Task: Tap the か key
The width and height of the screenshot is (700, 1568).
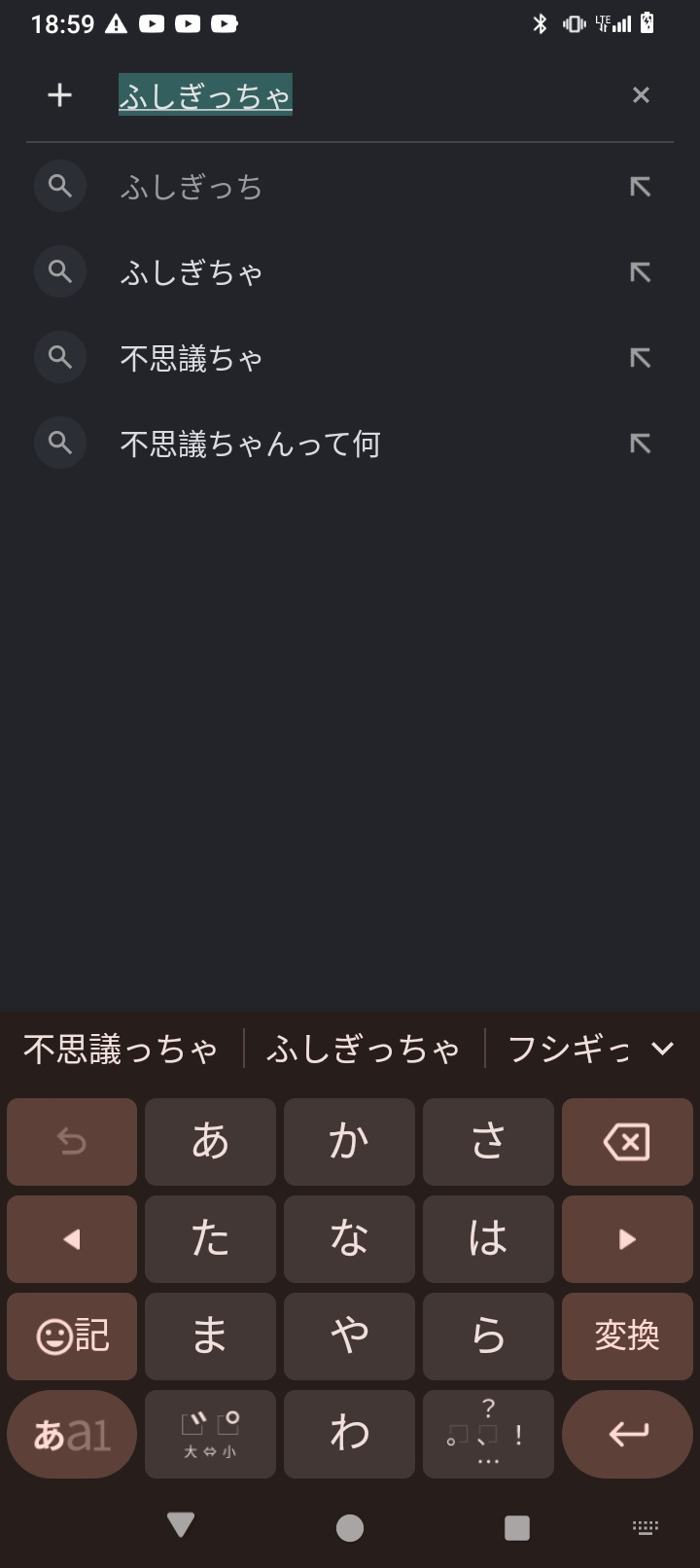Action: click(349, 1142)
